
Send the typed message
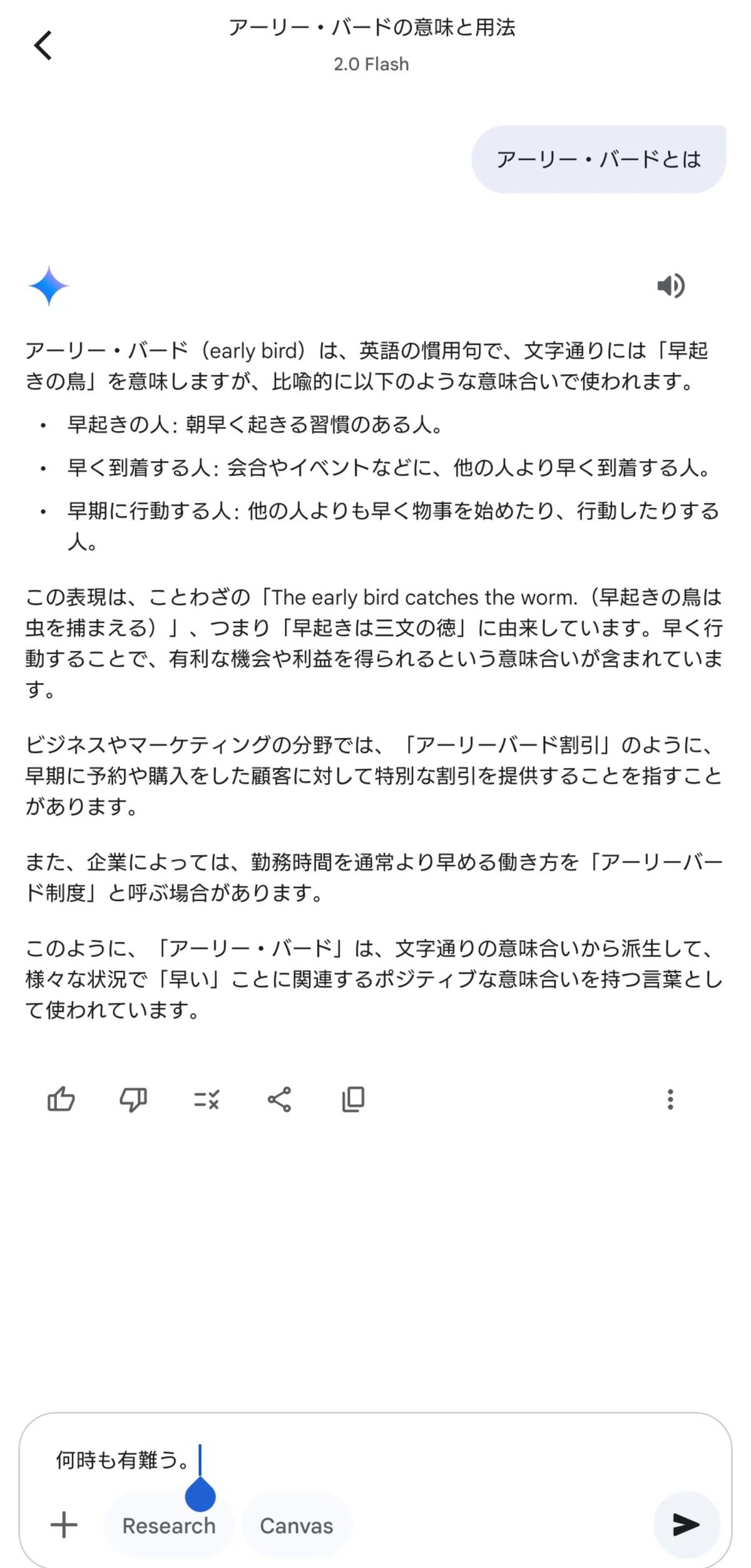[687, 1524]
